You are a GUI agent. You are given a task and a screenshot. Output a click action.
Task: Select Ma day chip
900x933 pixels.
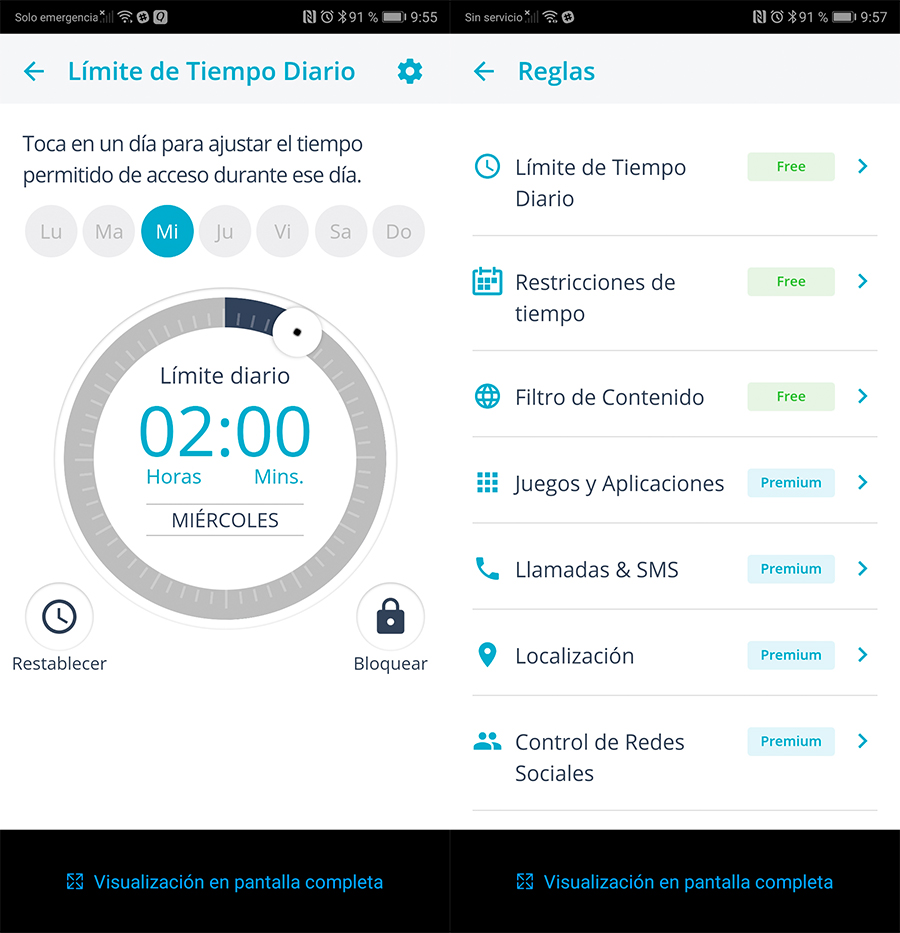(x=109, y=232)
